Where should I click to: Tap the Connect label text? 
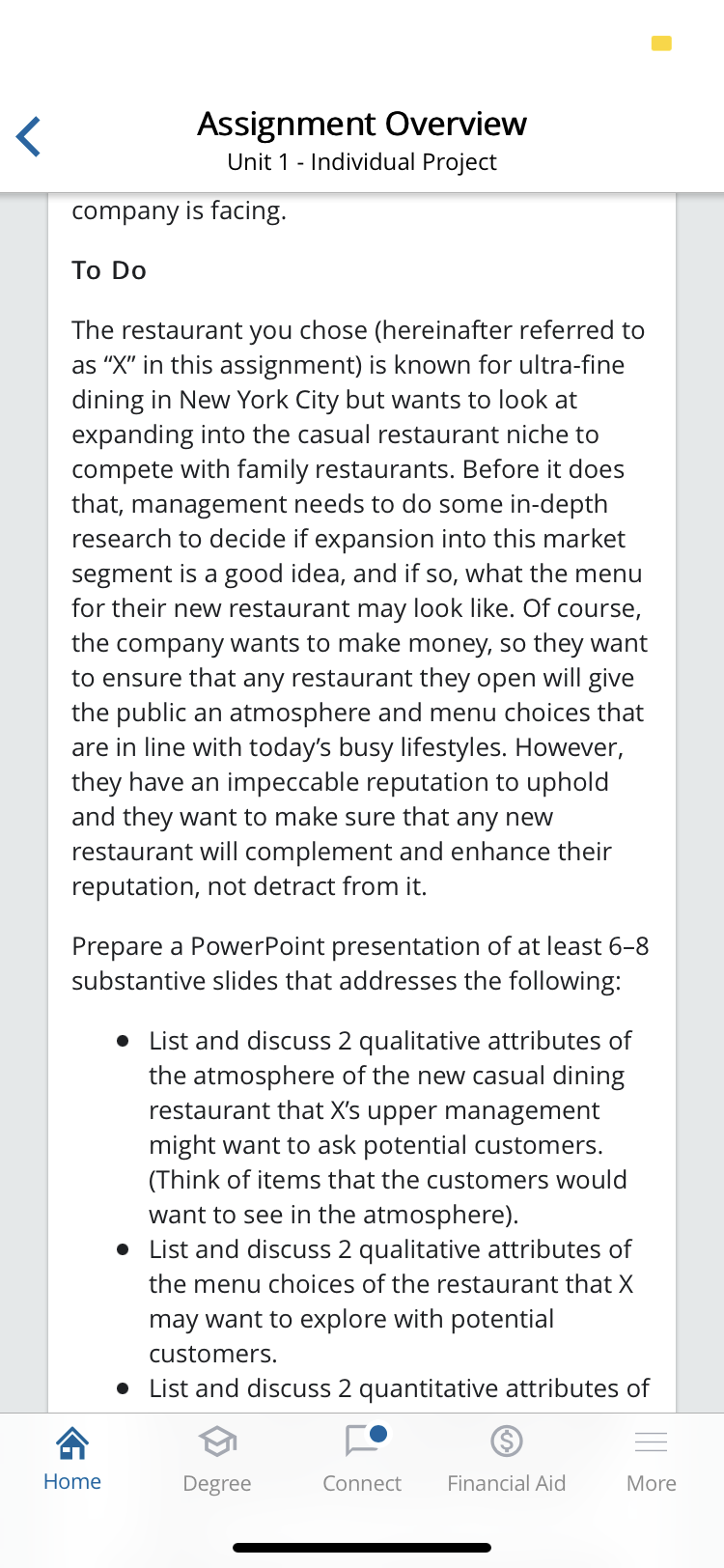pyautogui.click(x=361, y=1483)
